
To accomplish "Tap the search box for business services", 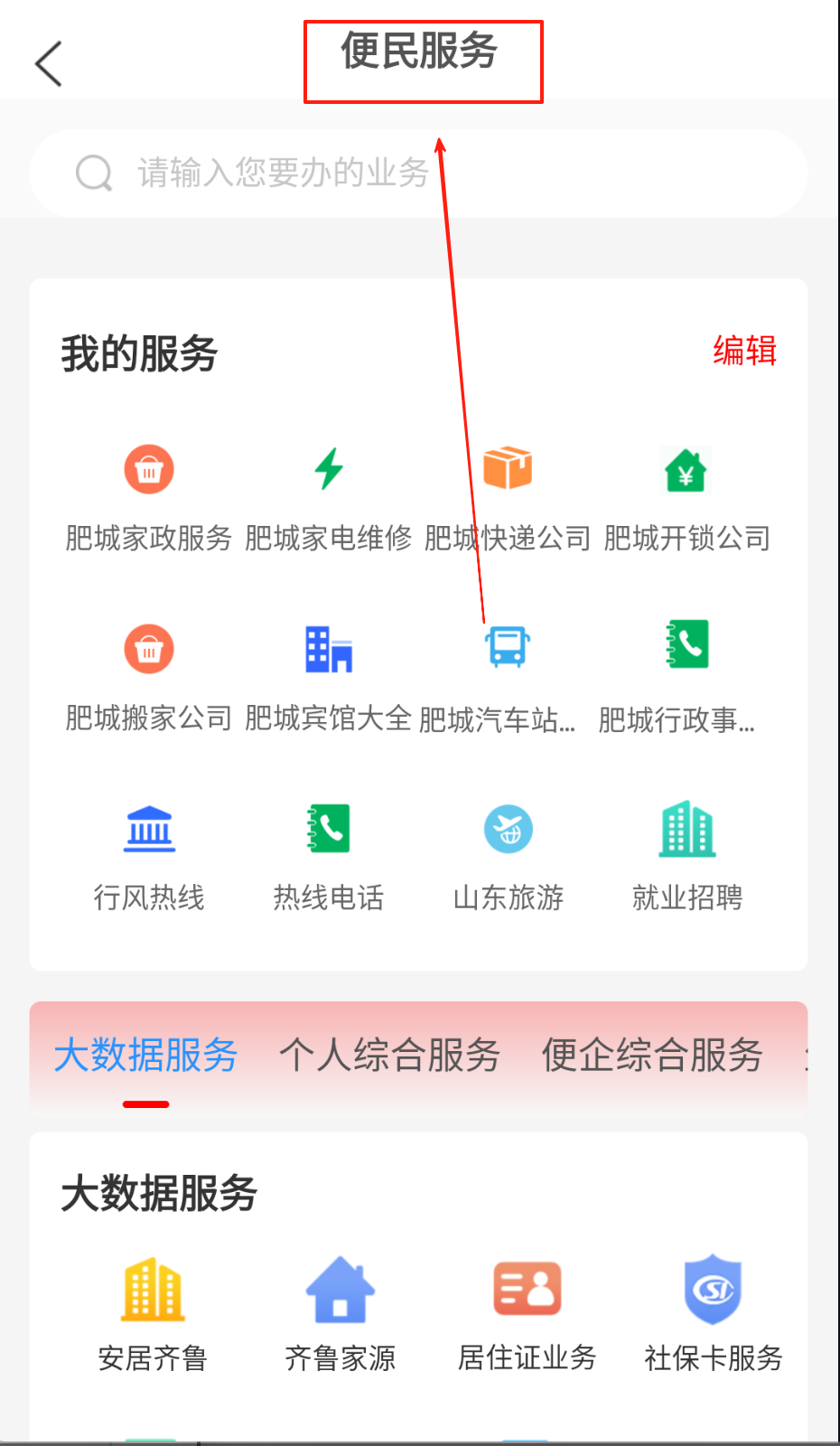I will (417, 173).
